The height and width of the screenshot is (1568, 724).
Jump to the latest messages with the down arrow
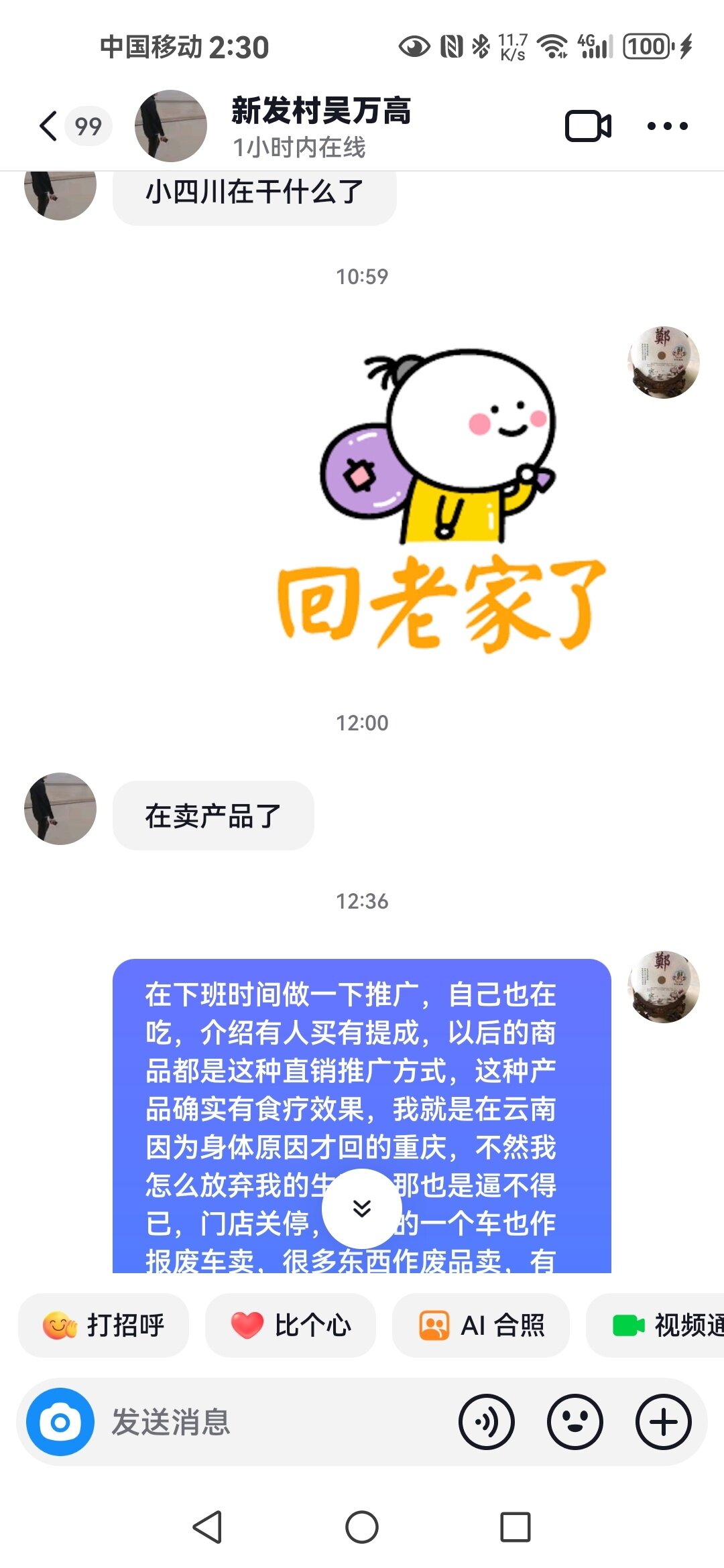(362, 1208)
